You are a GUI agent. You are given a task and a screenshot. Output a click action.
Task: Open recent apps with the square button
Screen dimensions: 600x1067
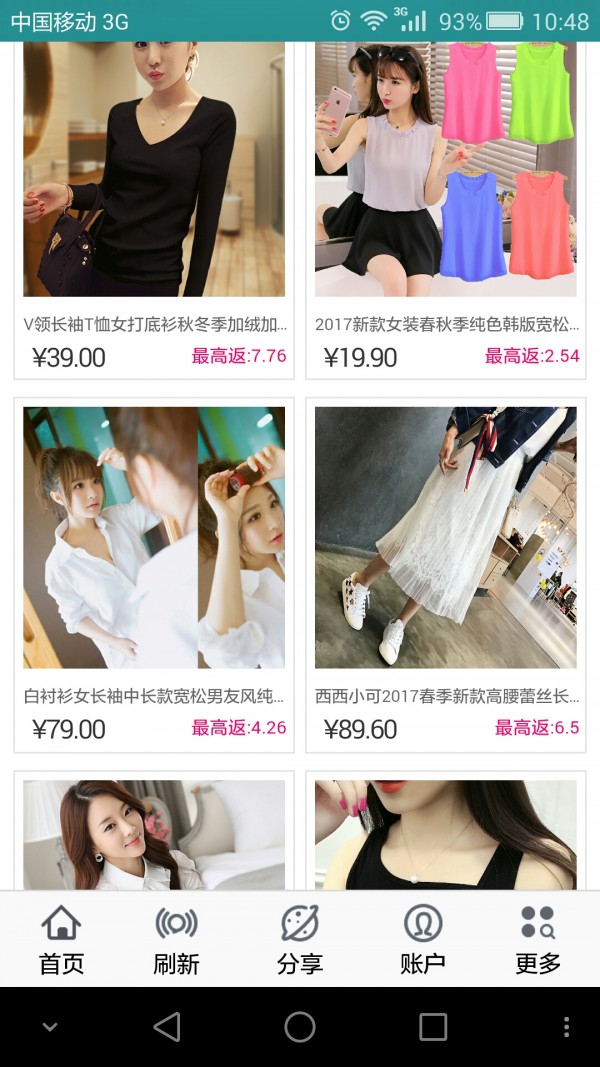[433, 1027]
